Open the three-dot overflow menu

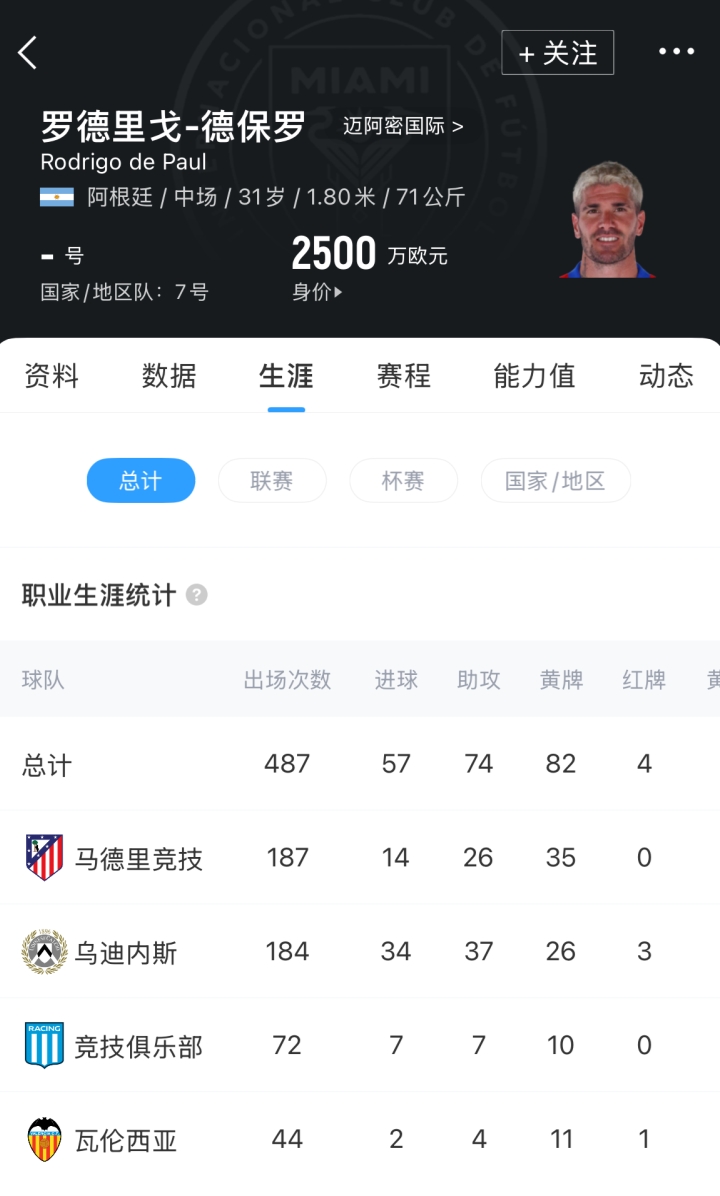[676, 52]
